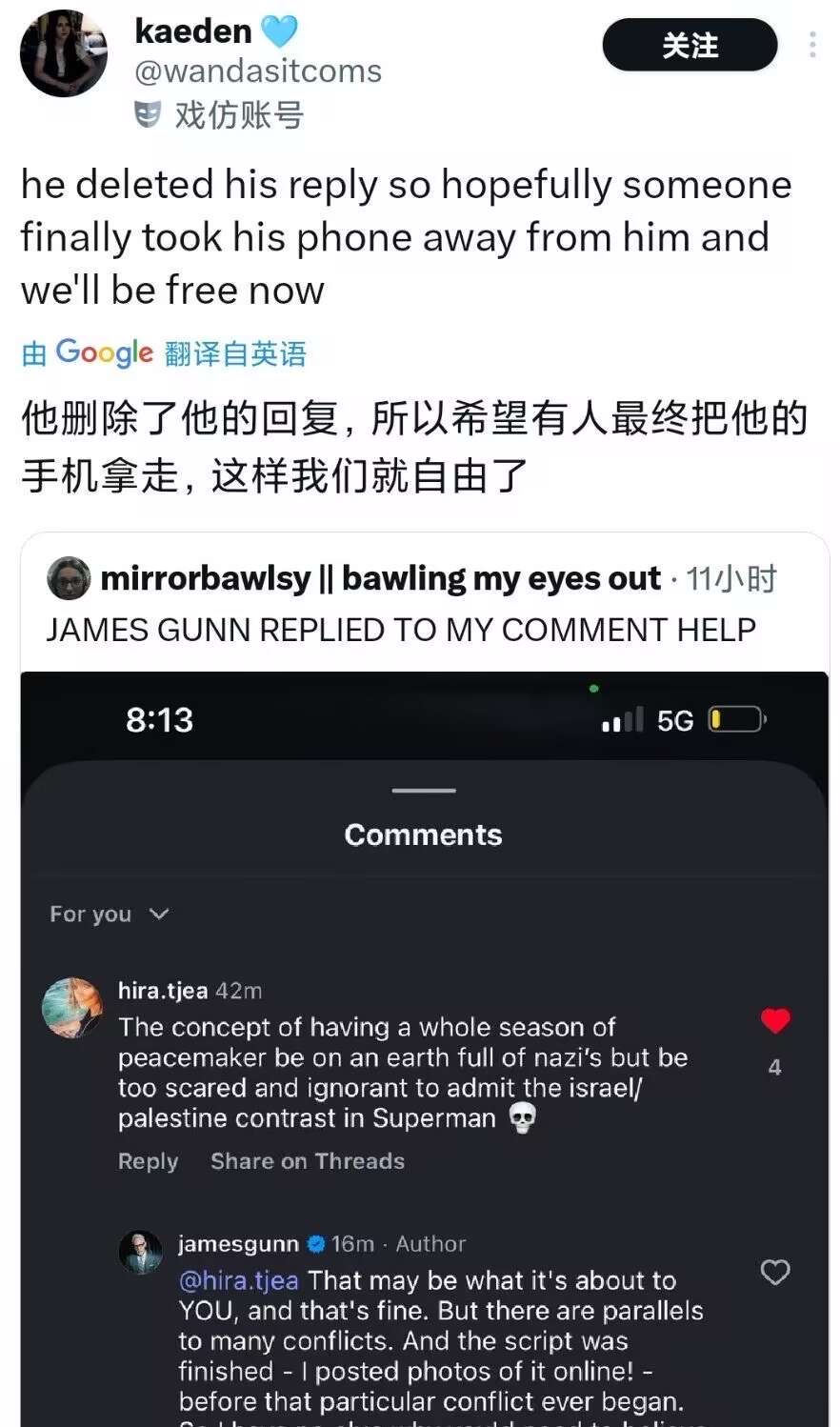Follow kaeden with the 关注 button
The height and width of the screenshot is (1427, 840).
pos(690,45)
